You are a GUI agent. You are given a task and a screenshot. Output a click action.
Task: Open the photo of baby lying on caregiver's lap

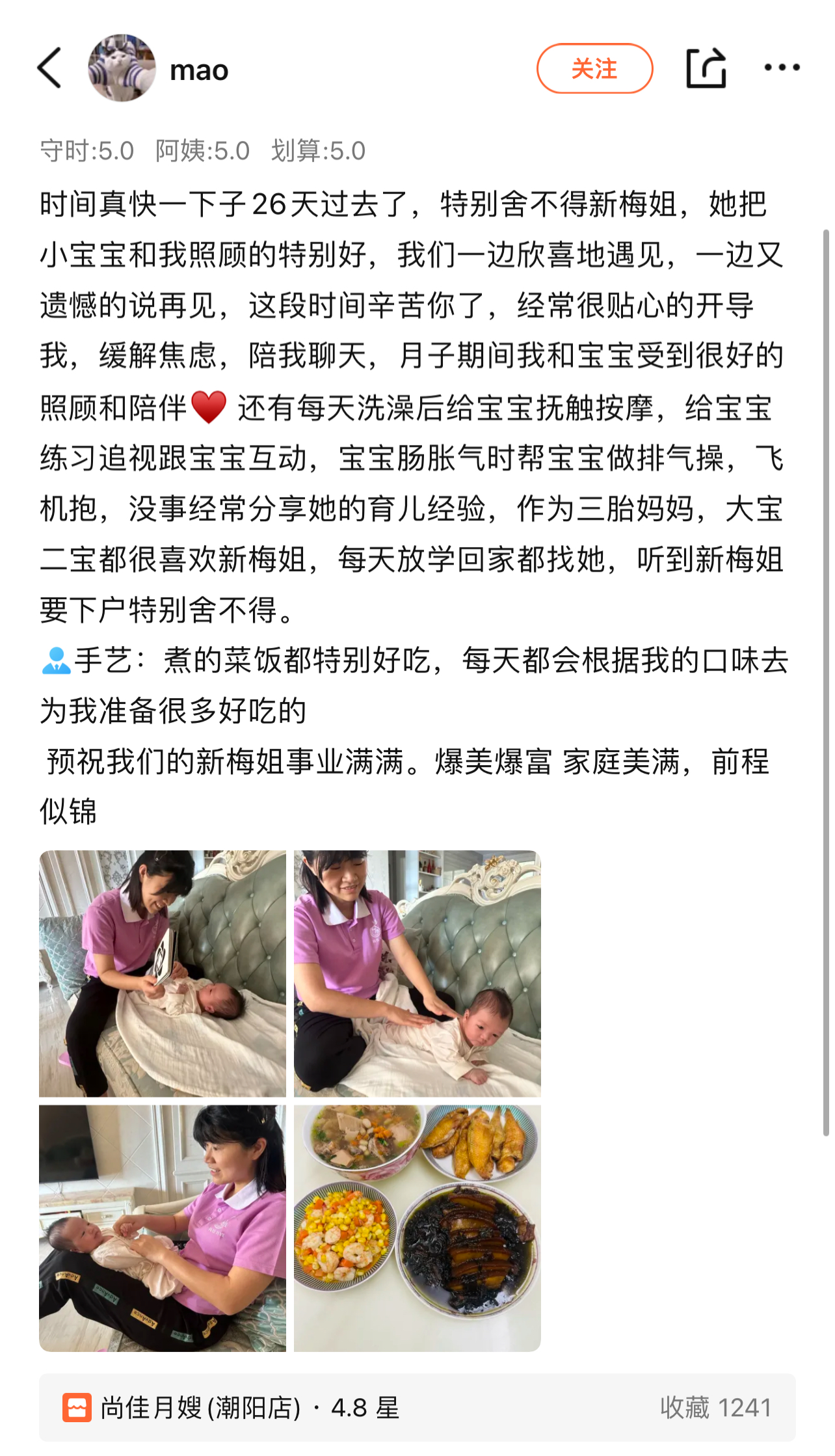[x=163, y=1228]
